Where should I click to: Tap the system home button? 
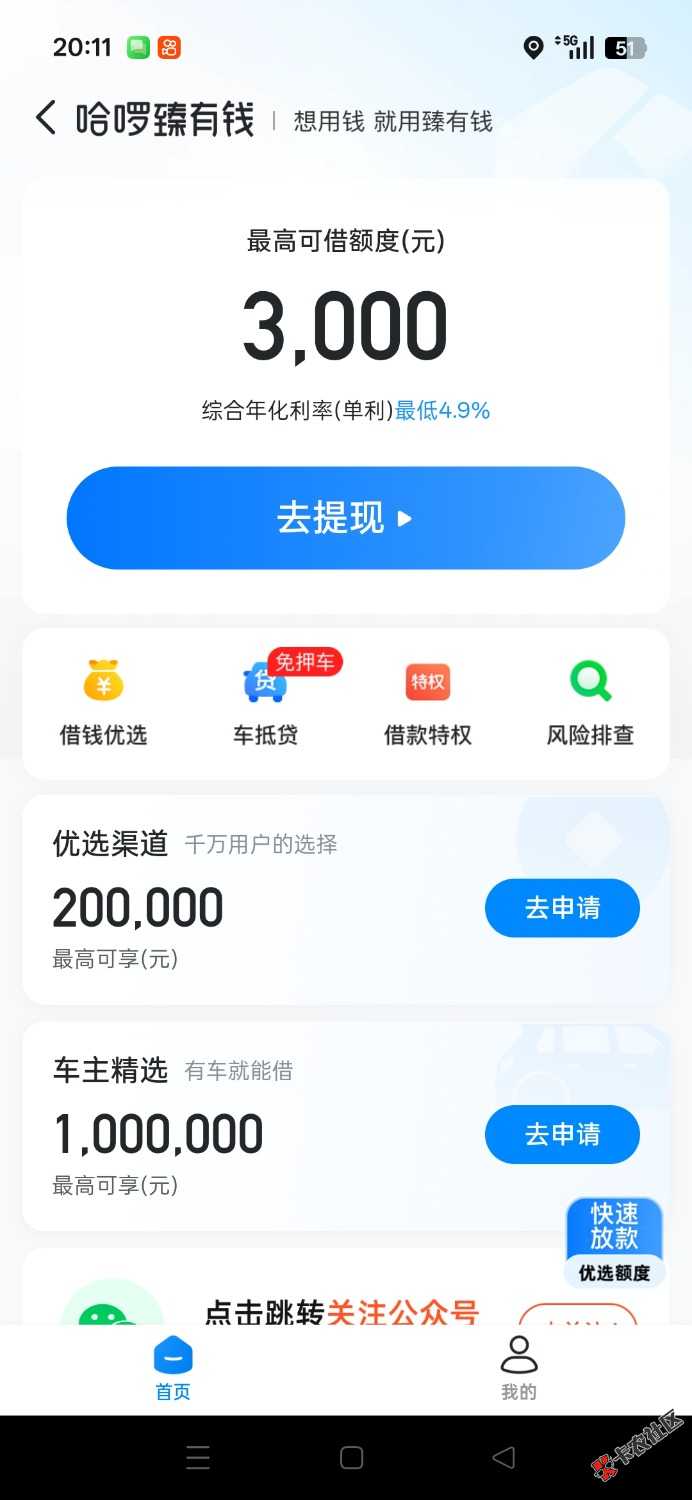point(351,1458)
